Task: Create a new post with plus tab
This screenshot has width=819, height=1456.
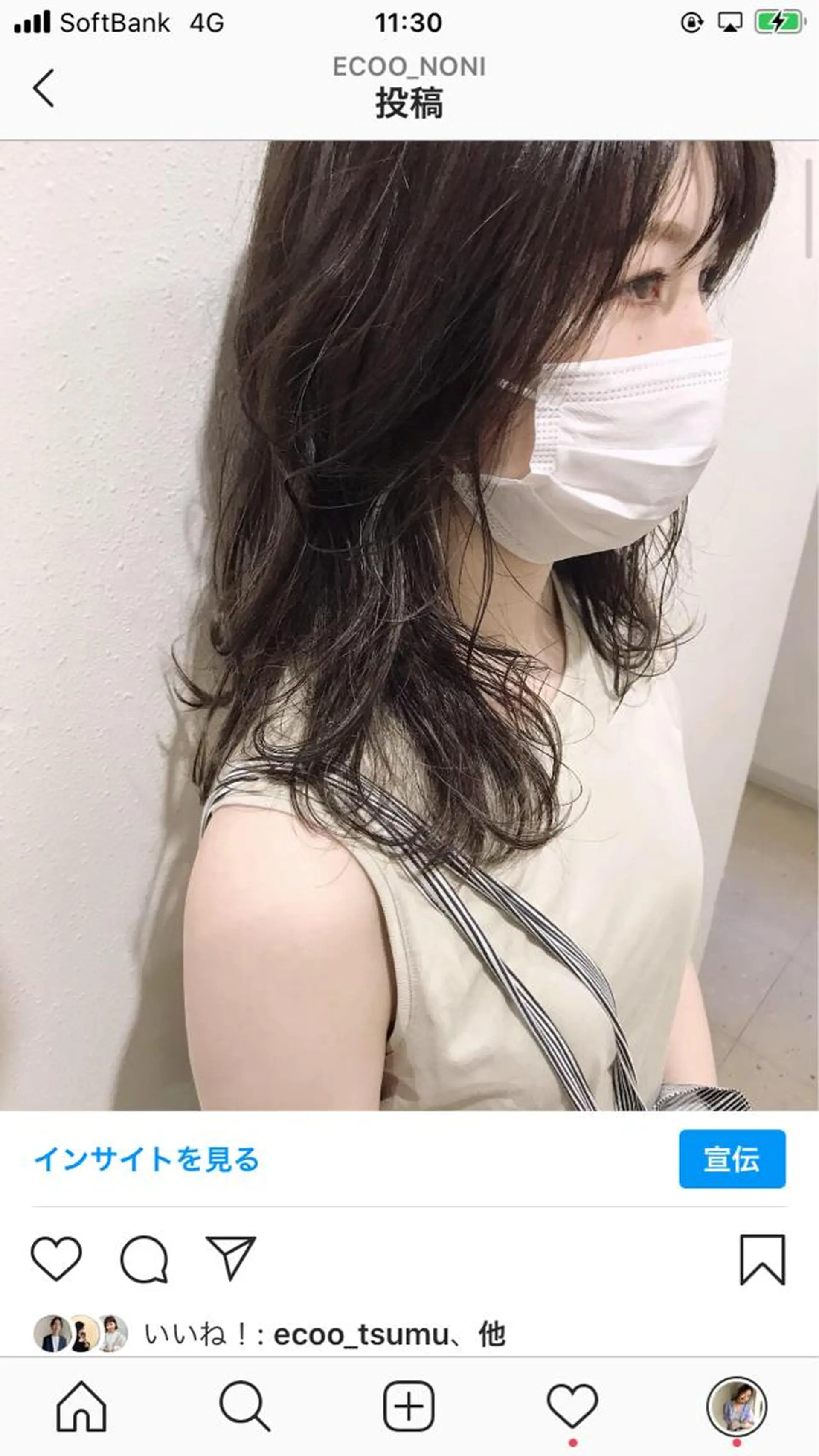Action: click(x=409, y=1407)
